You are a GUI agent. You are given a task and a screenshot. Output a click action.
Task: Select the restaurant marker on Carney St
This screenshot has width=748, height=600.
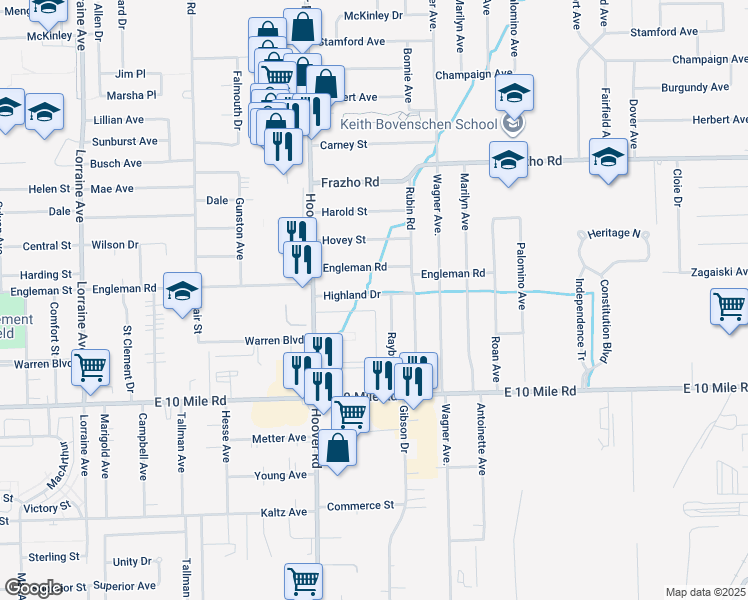pyautogui.click(x=283, y=146)
